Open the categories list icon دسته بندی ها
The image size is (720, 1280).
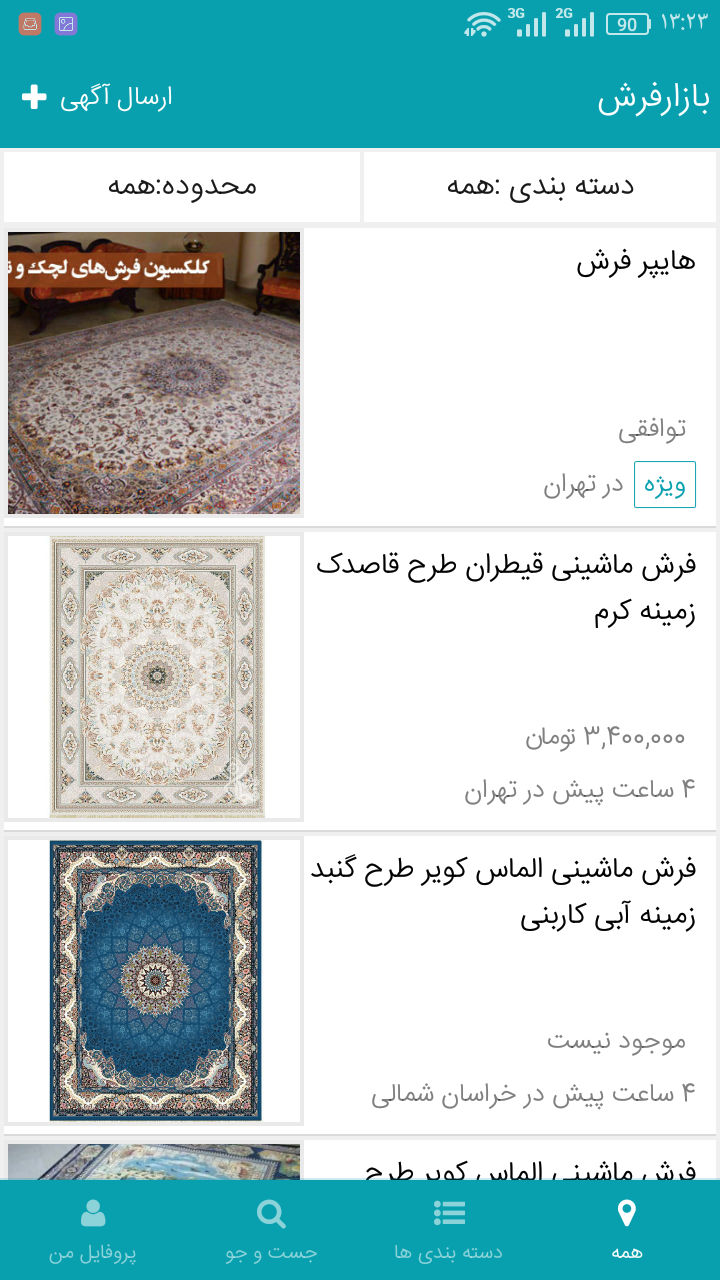pyautogui.click(x=449, y=1213)
